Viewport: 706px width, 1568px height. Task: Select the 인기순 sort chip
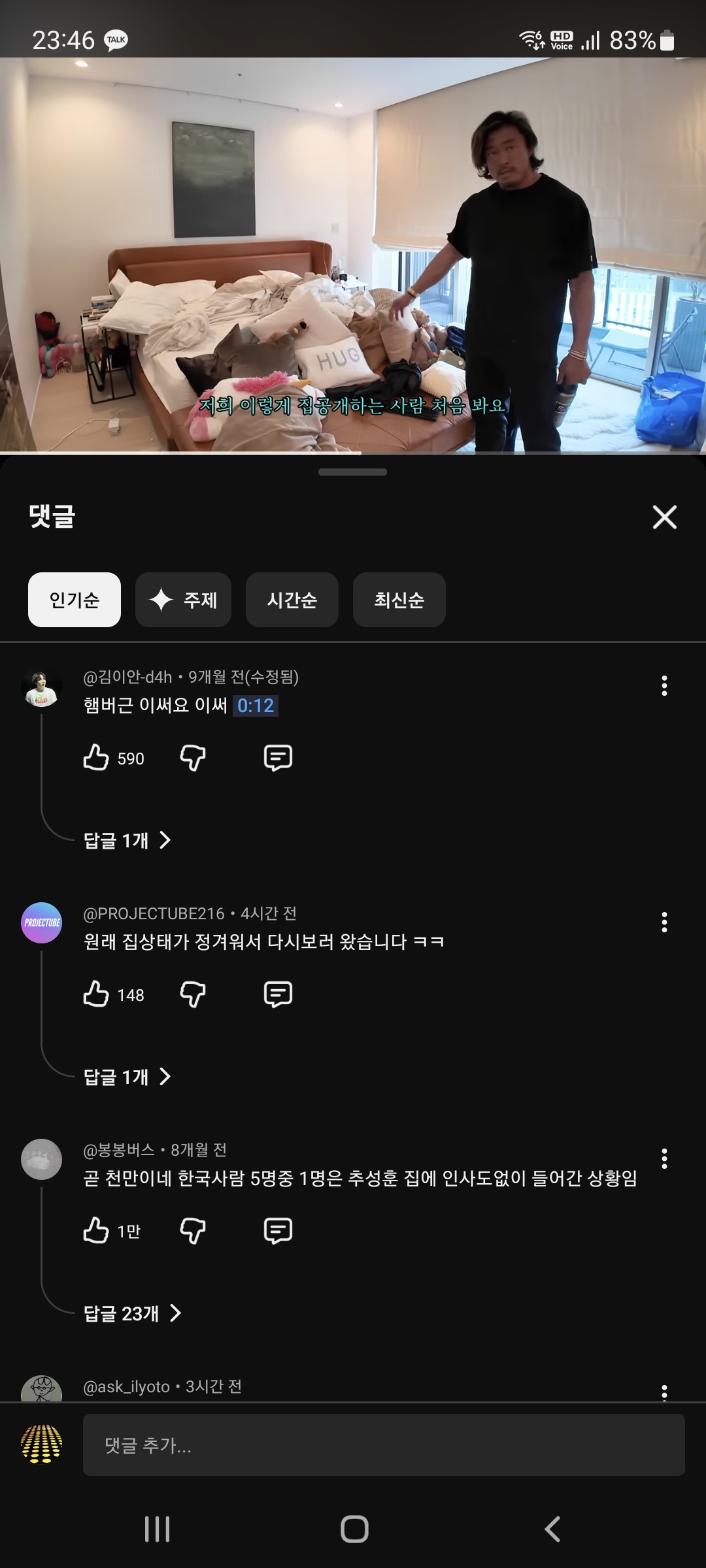[75, 600]
